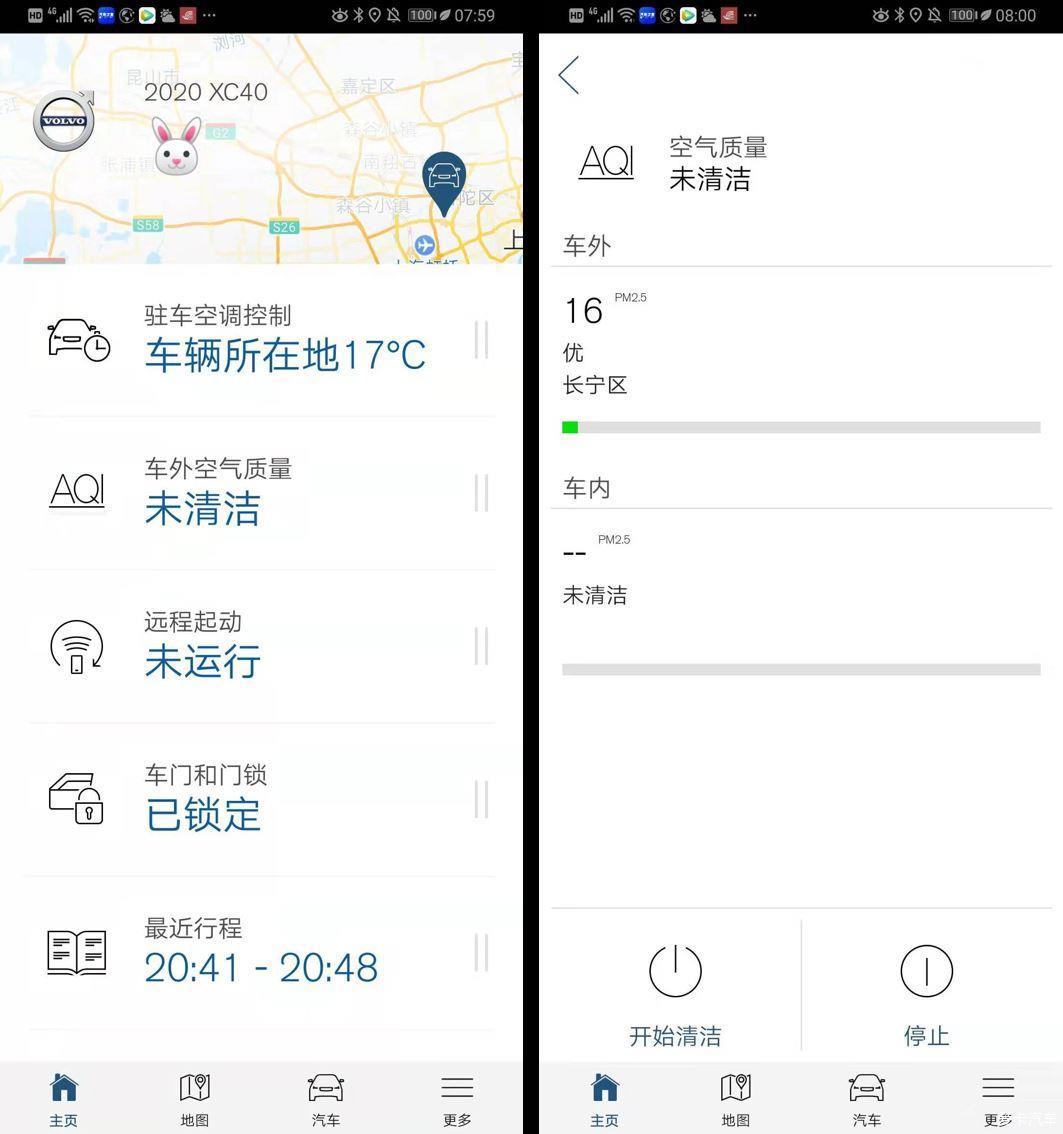
Task: Switch to 地图 tab on the home screen
Action: 194,1099
